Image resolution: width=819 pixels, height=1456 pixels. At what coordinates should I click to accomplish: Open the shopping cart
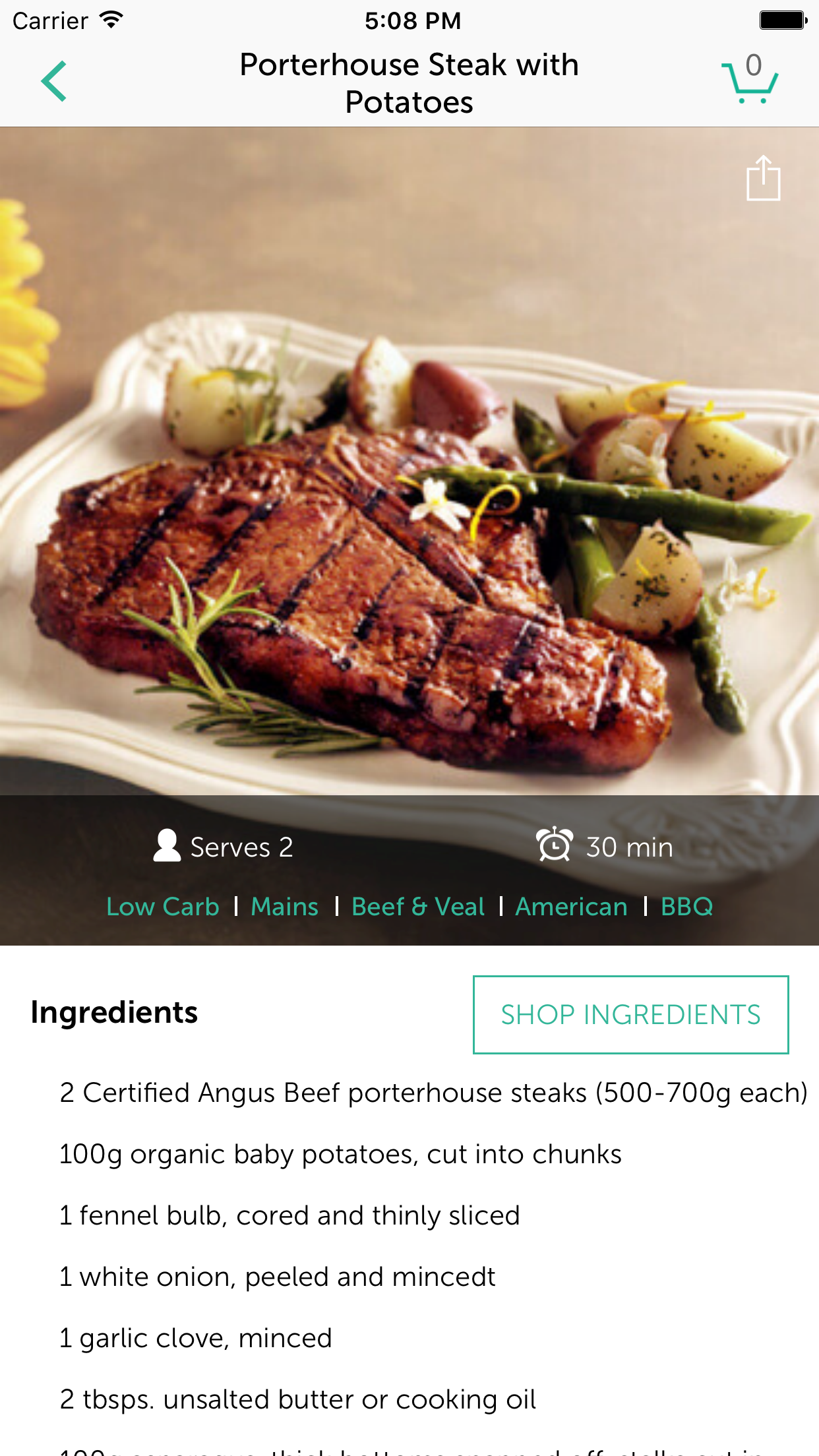(x=750, y=80)
